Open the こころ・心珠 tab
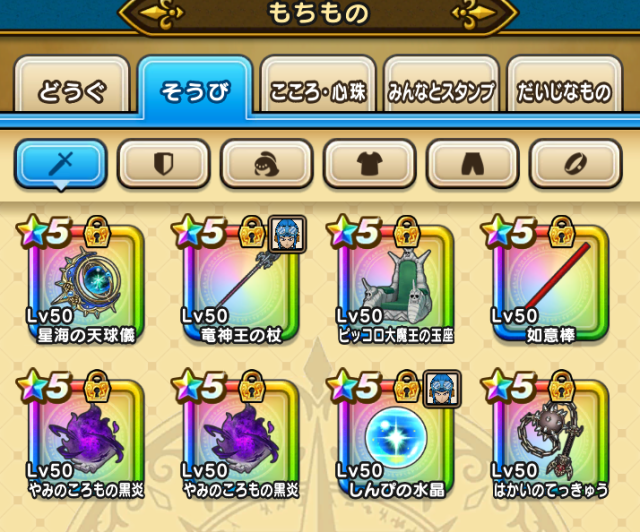Viewport: 640px width, 532px height. (x=318, y=85)
